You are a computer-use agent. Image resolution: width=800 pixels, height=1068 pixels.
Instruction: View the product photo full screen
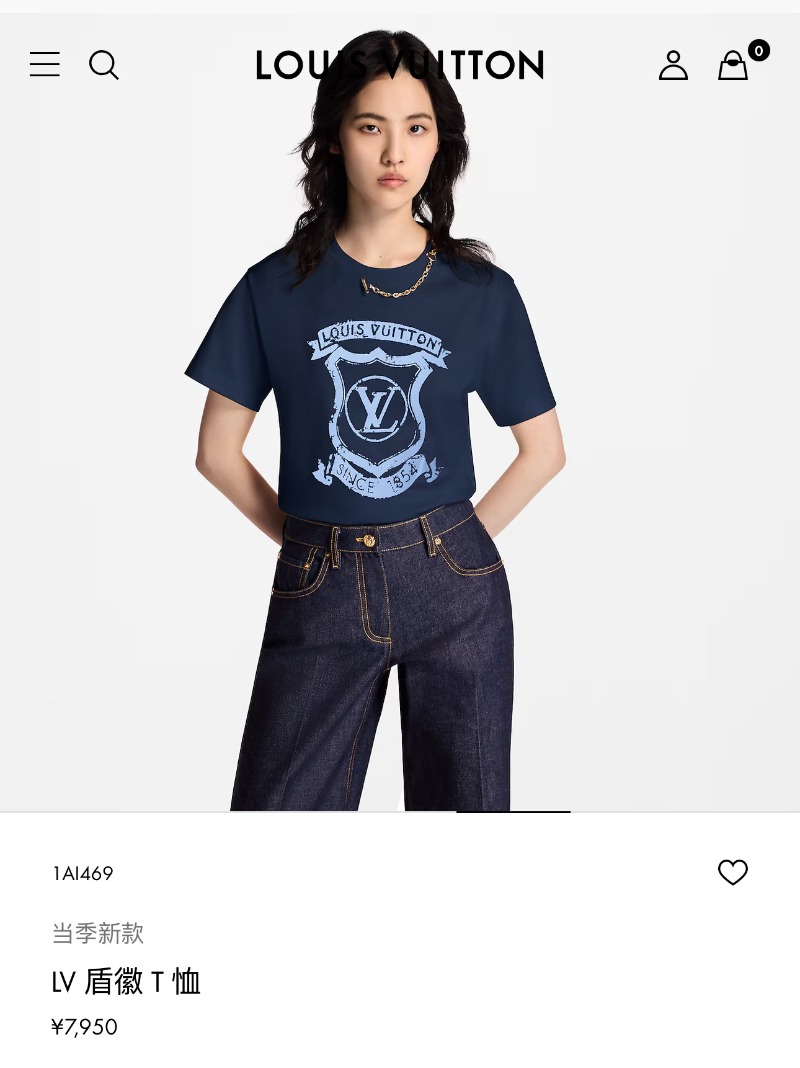tap(400, 450)
